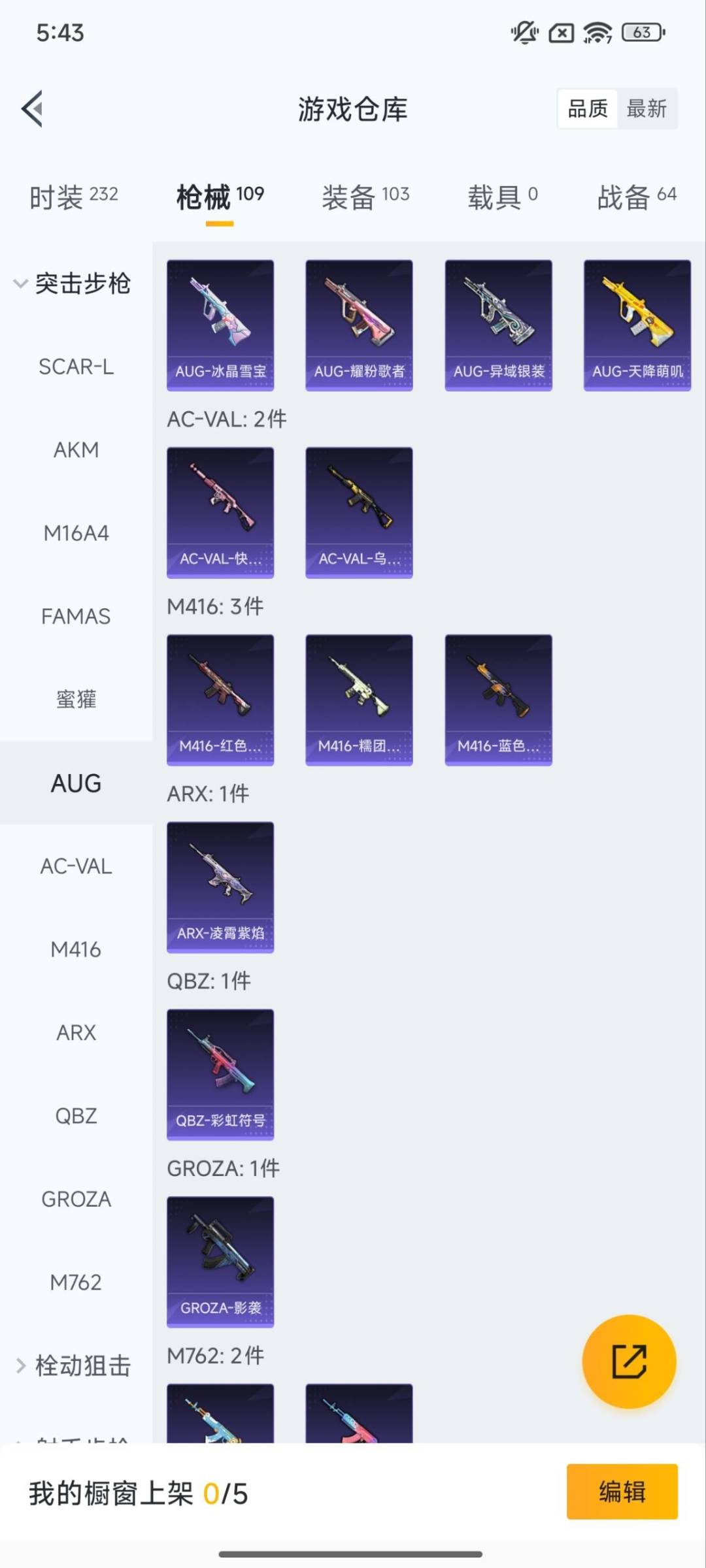Screen dimensions: 706x1568
Task: Tap the 编辑 button
Action: point(622,1492)
